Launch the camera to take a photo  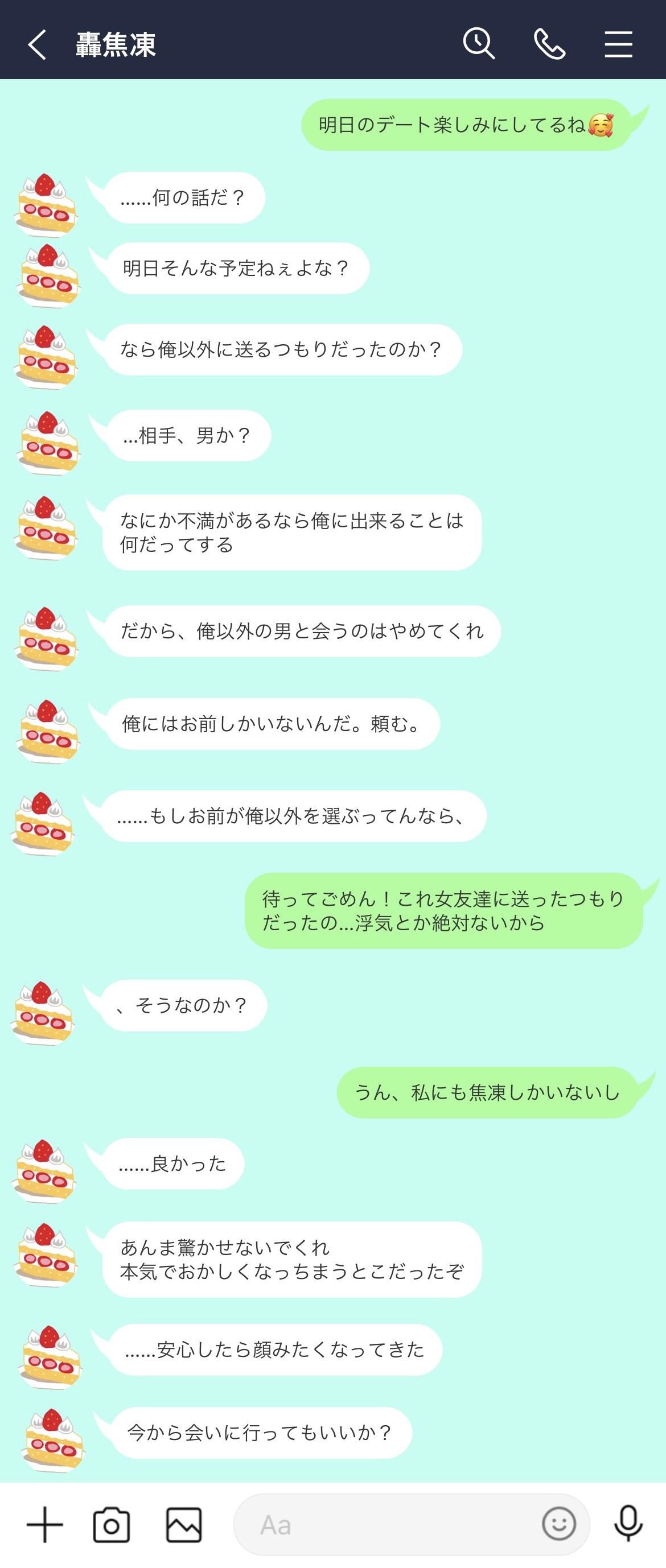(112, 1524)
